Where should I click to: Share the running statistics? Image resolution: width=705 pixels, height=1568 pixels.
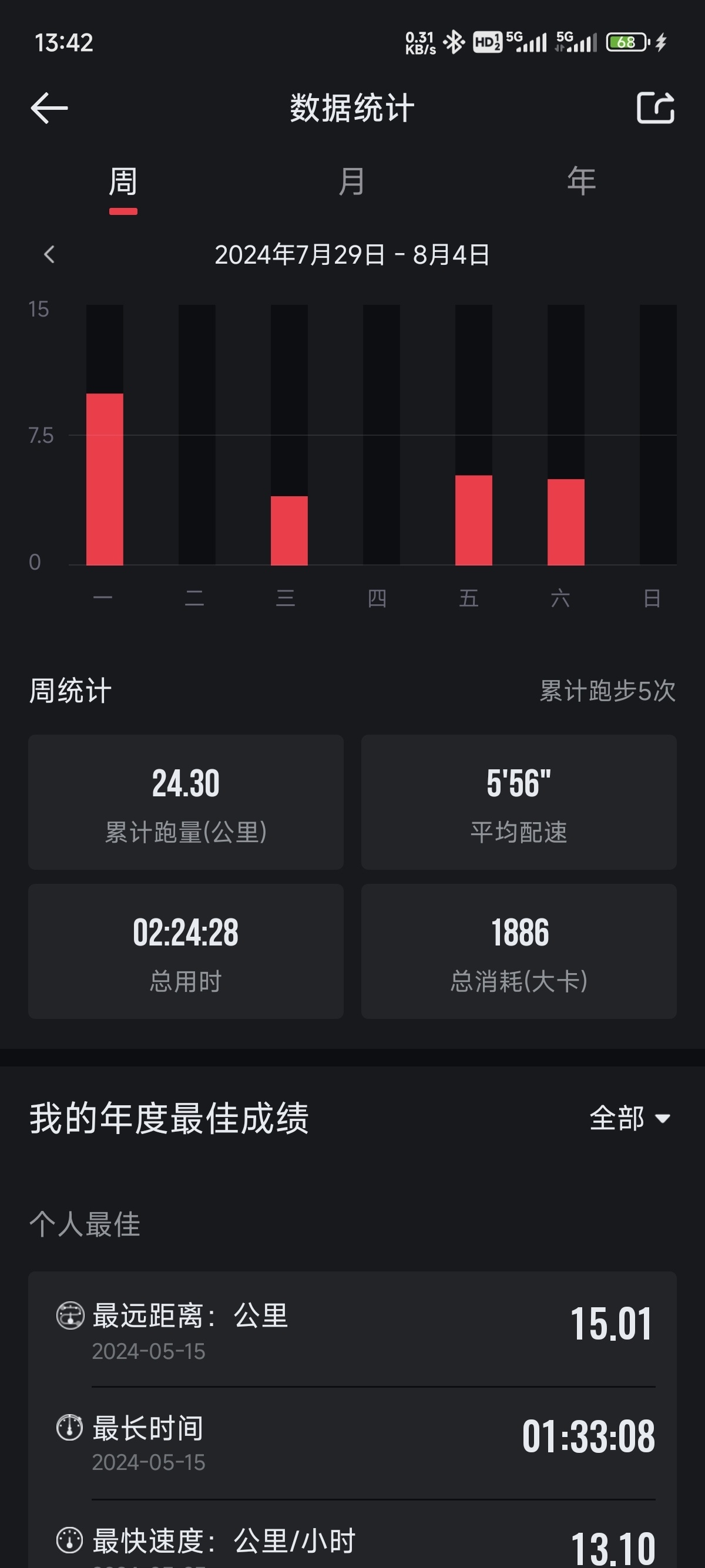(655, 108)
